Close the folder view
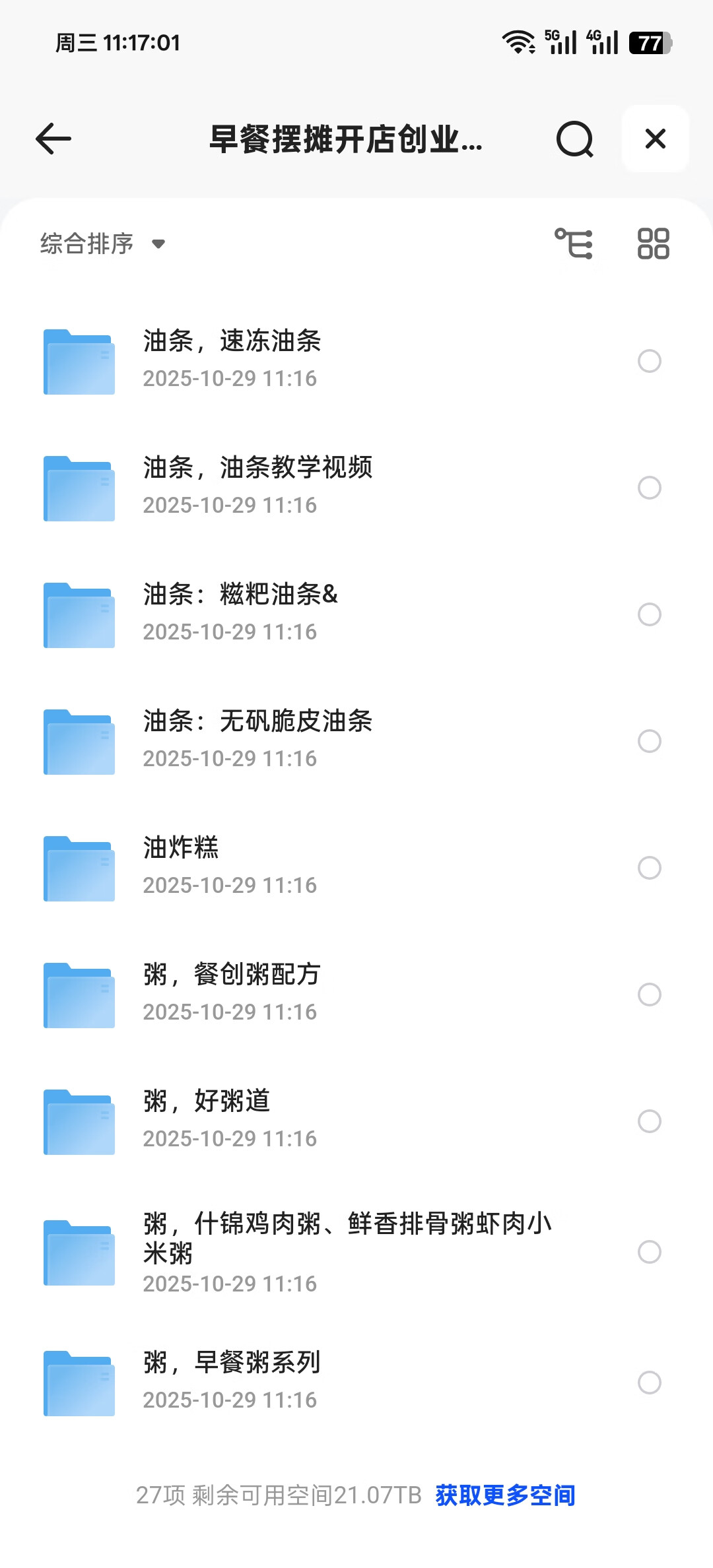The height and width of the screenshot is (1568, 713). coord(655,139)
